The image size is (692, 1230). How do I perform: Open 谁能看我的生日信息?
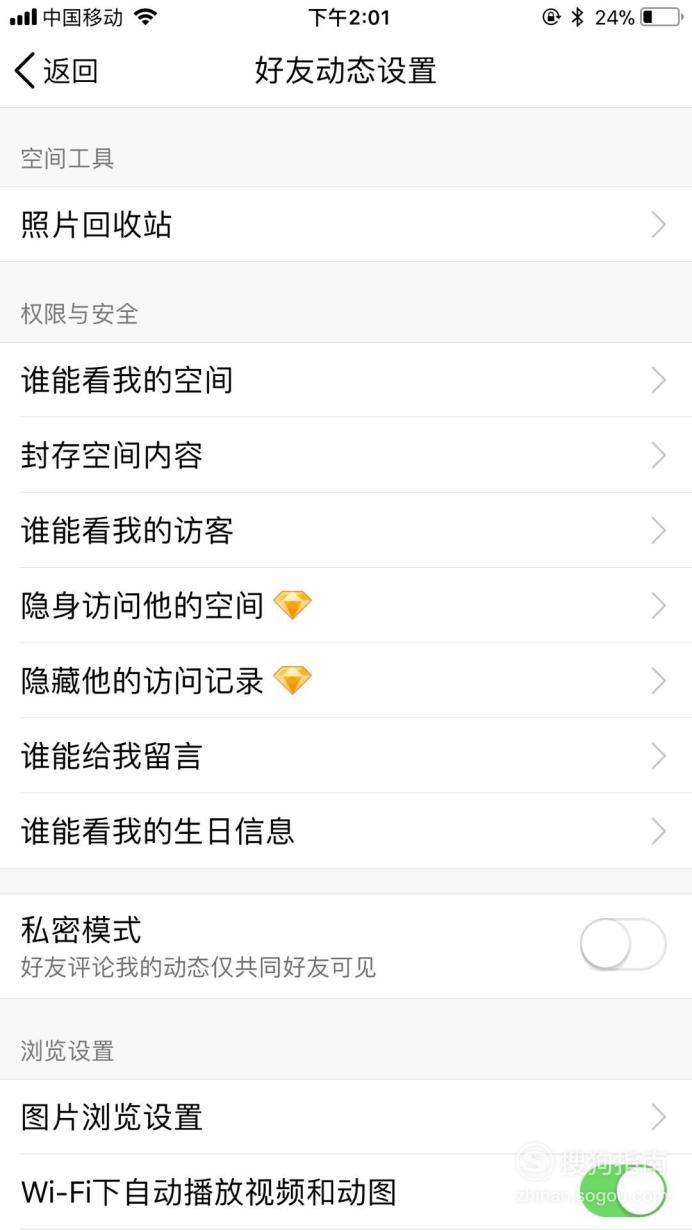click(346, 831)
